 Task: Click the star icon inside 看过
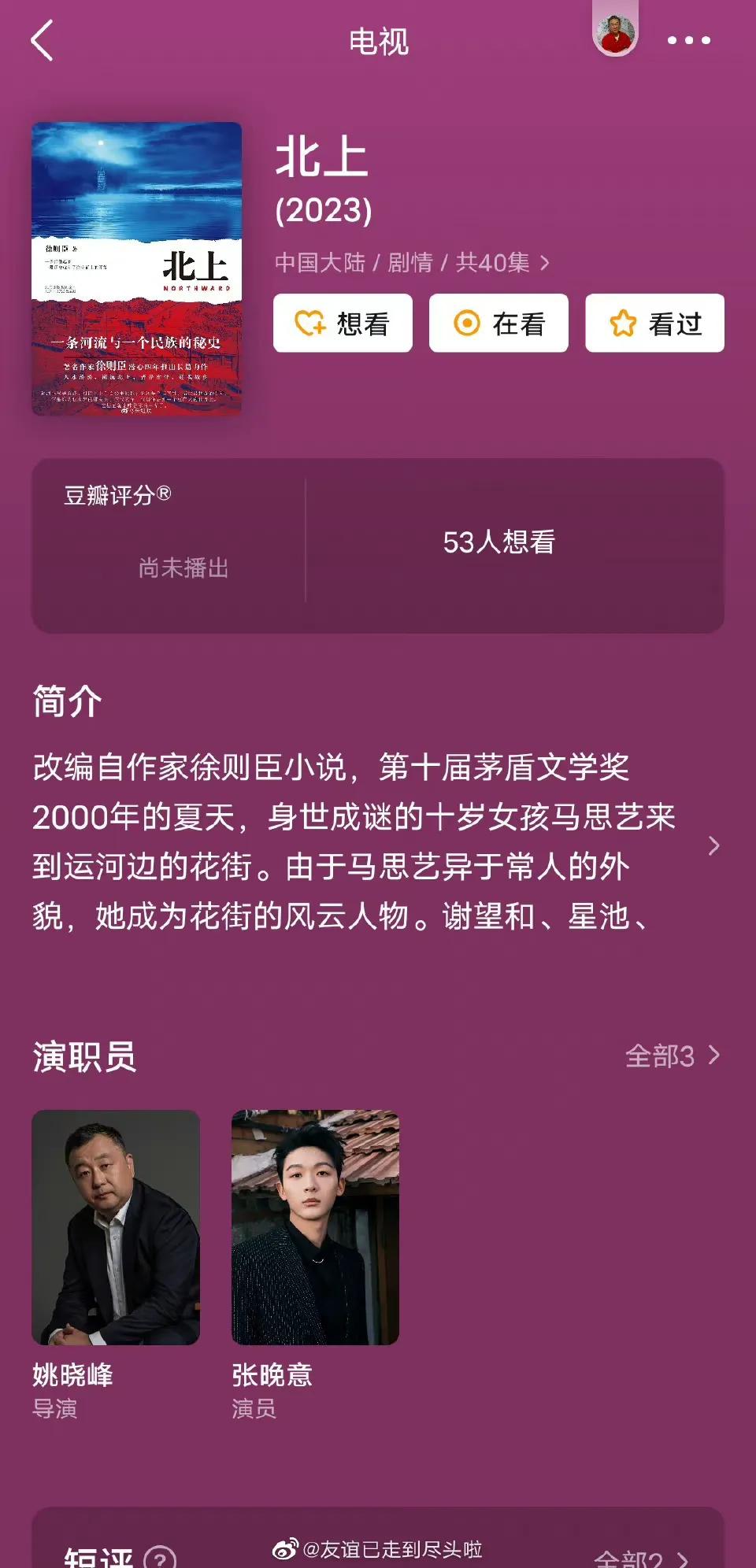[x=622, y=324]
